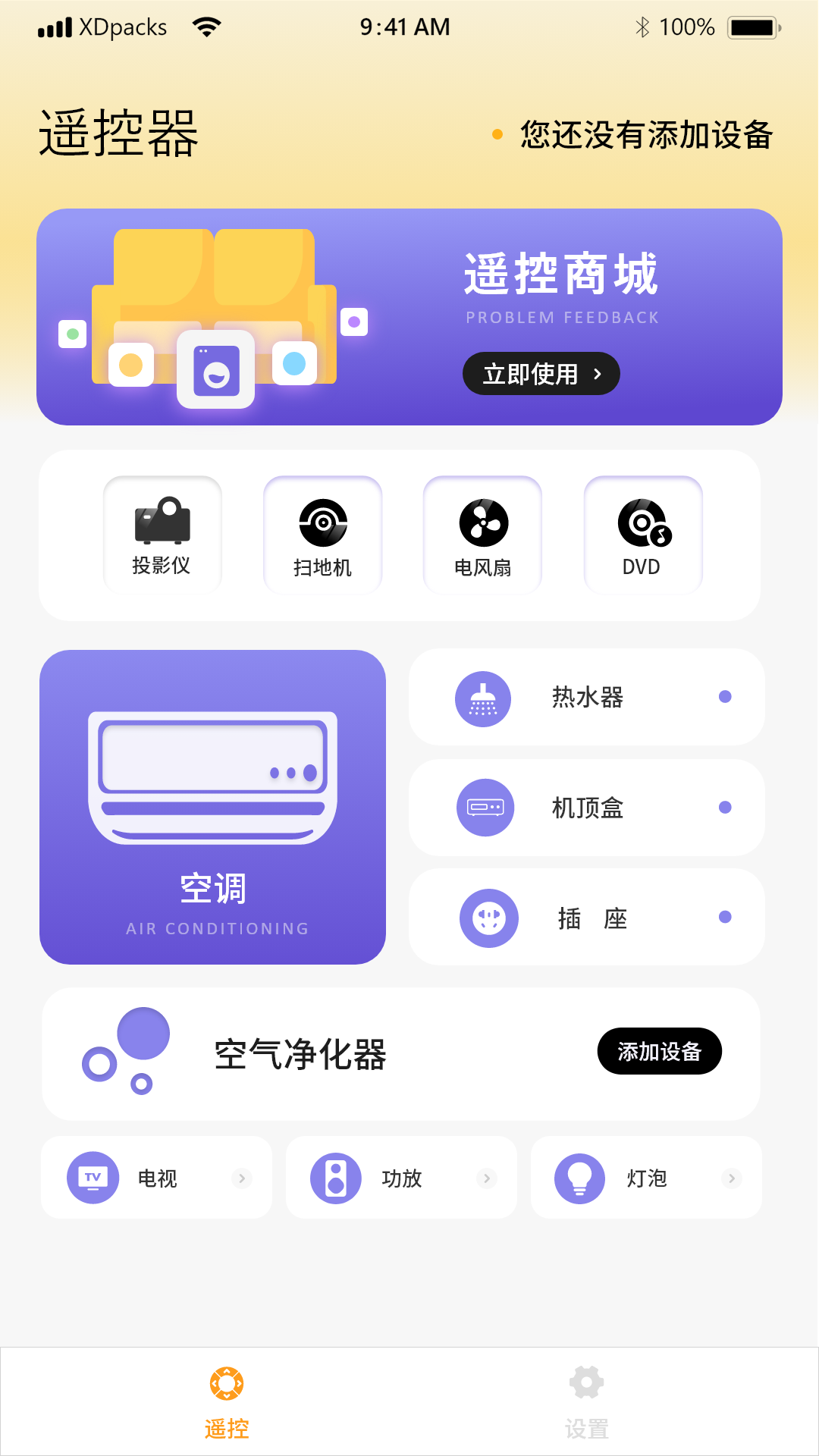Click the 添加设备 button
This screenshot has height=1456, width=819.
click(x=660, y=1051)
